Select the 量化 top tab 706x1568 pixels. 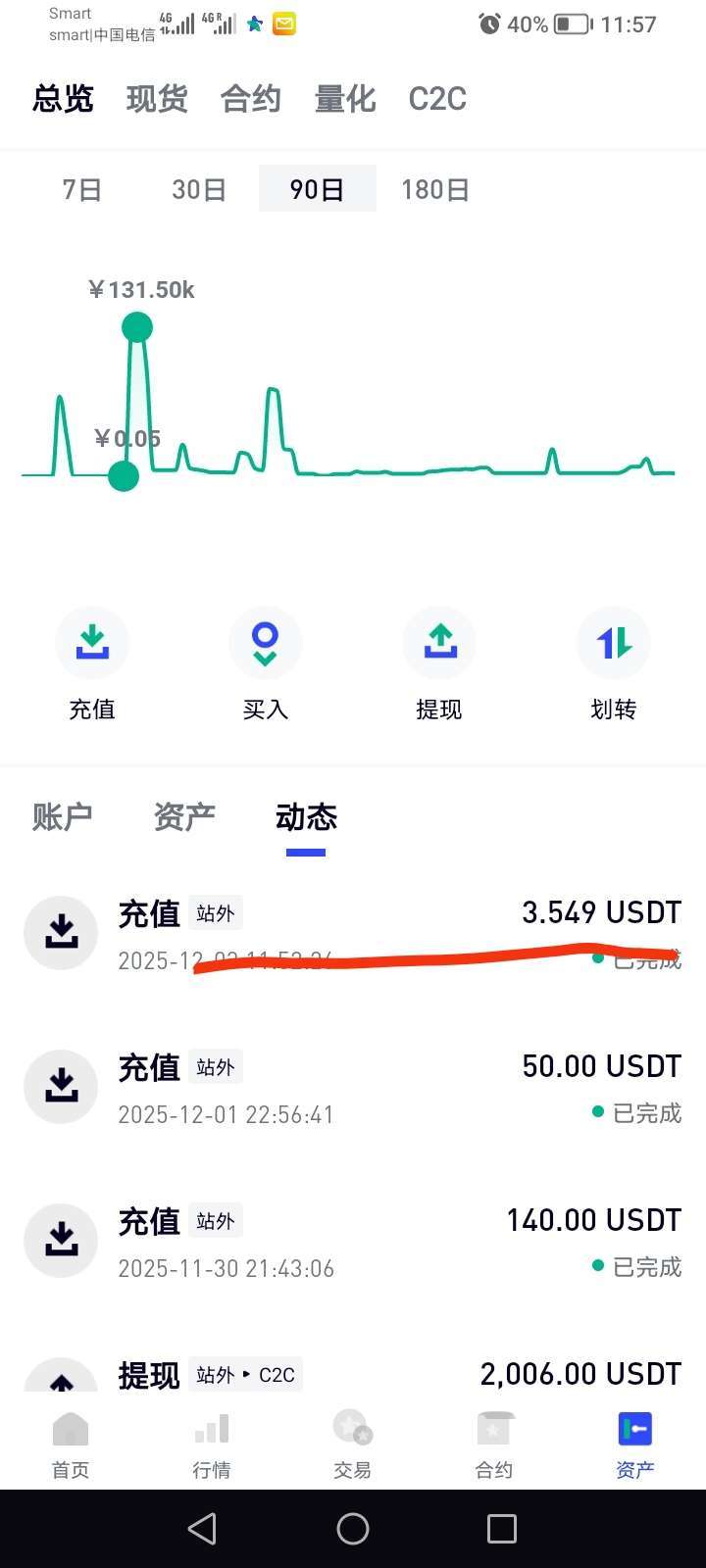point(345,99)
